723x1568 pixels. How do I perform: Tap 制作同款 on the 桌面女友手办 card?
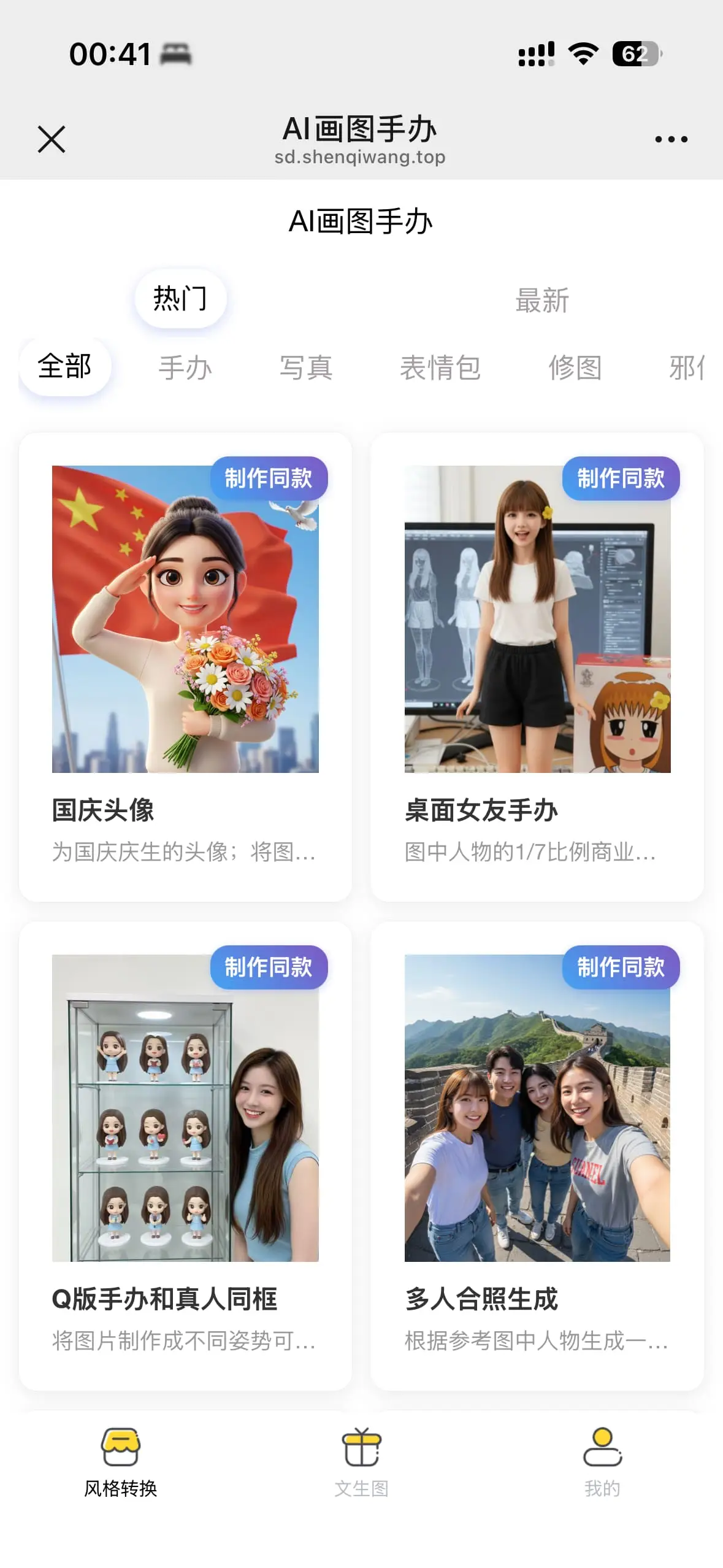click(621, 478)
